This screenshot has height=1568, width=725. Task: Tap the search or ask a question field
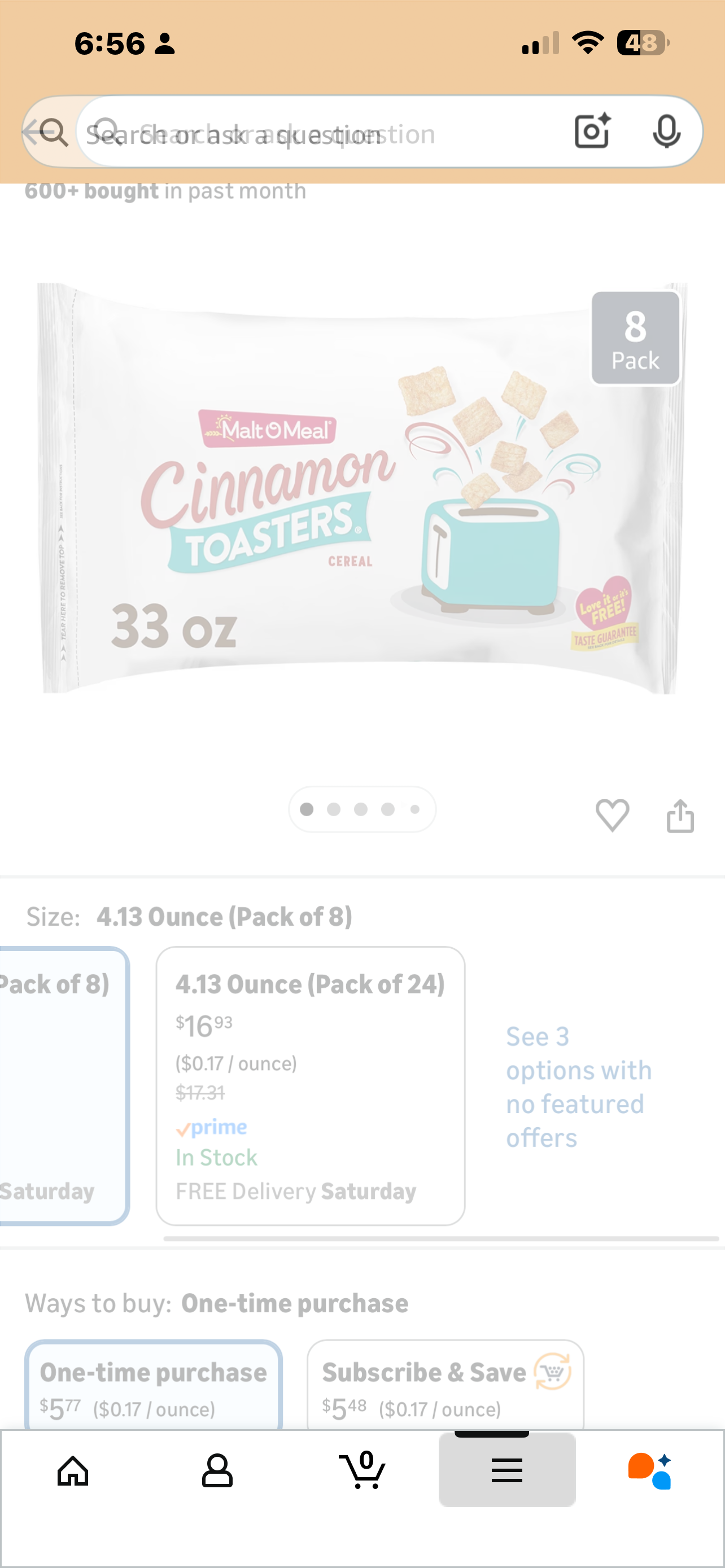coord(317,133)
